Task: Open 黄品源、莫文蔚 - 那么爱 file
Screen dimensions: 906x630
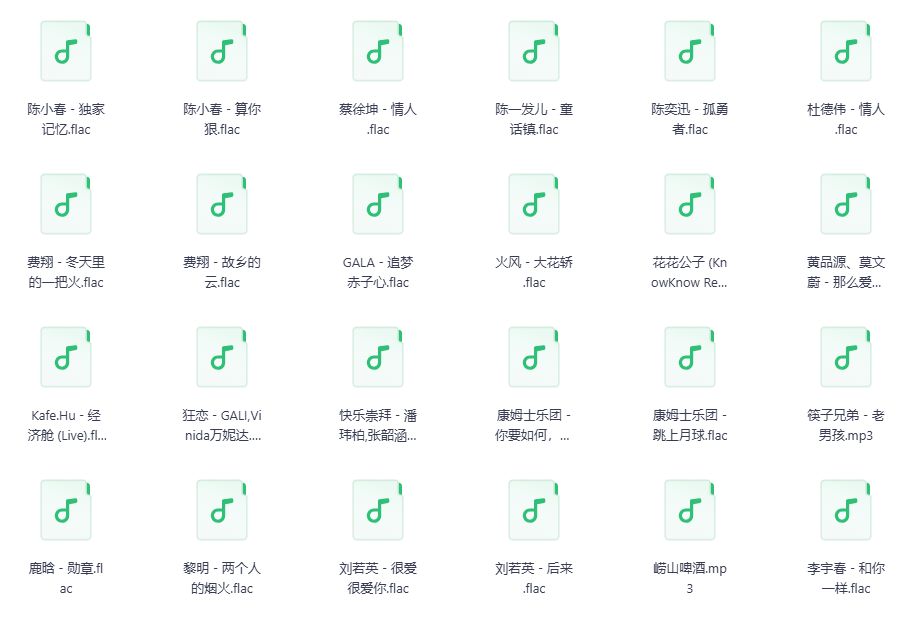Action: click(846, 204)
